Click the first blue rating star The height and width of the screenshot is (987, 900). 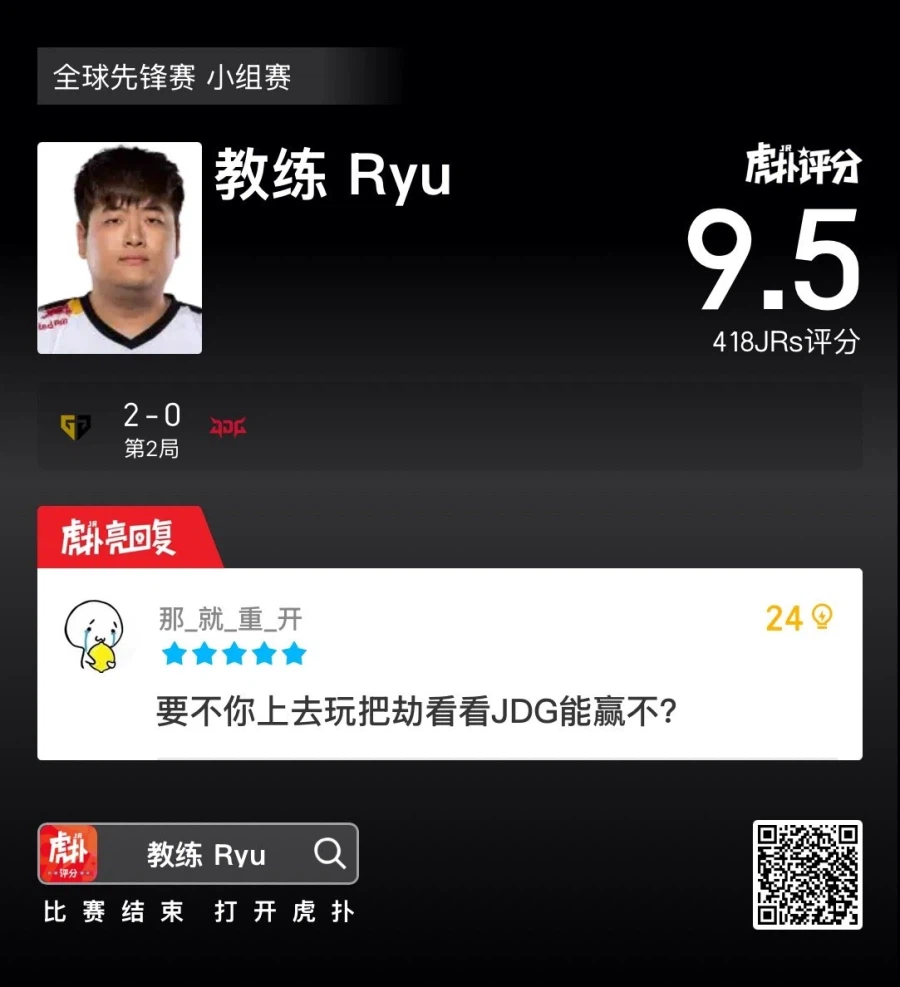(176, 654)
